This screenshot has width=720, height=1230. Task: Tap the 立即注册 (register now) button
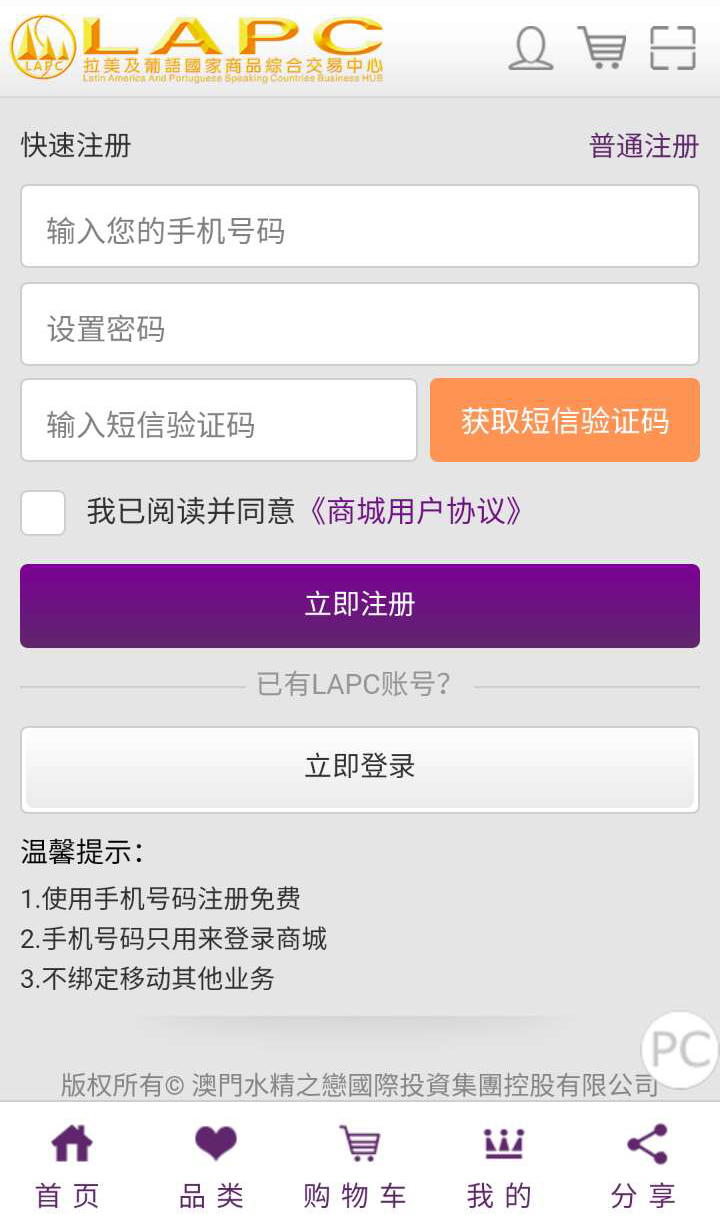(x=360, y=606)
